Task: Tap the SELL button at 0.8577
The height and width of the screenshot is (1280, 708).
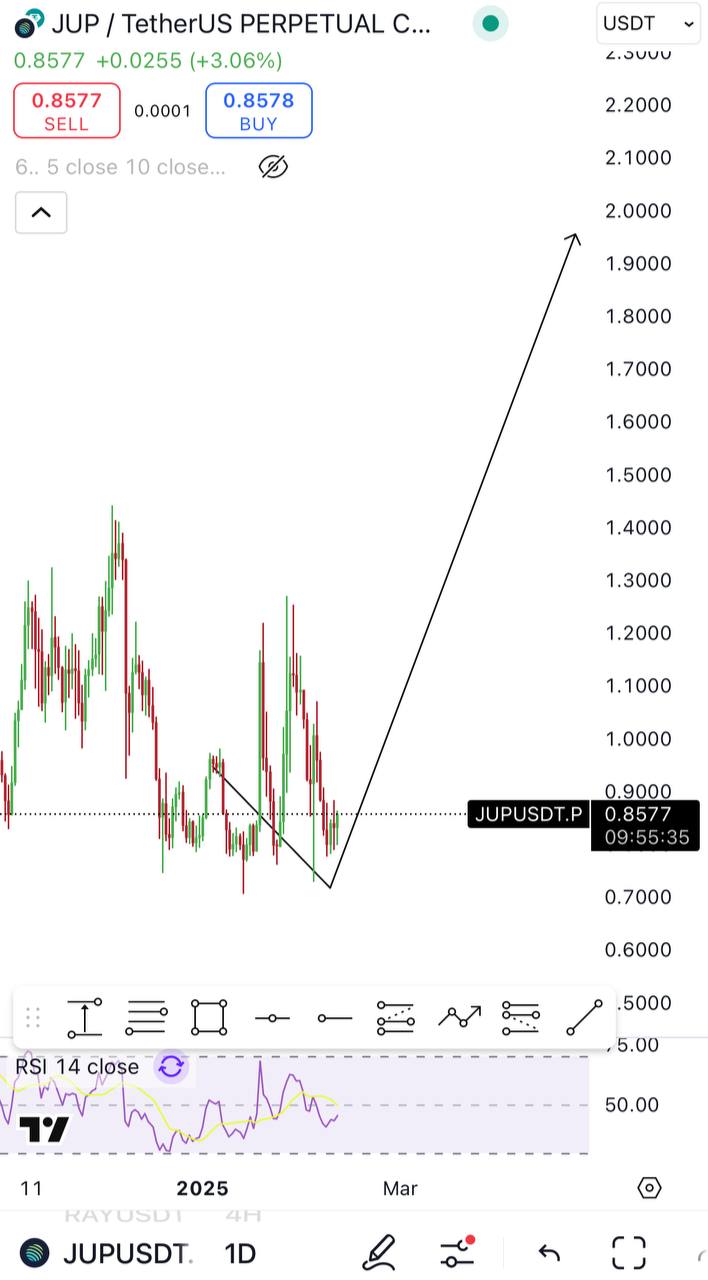Action: tap(67, 111)
